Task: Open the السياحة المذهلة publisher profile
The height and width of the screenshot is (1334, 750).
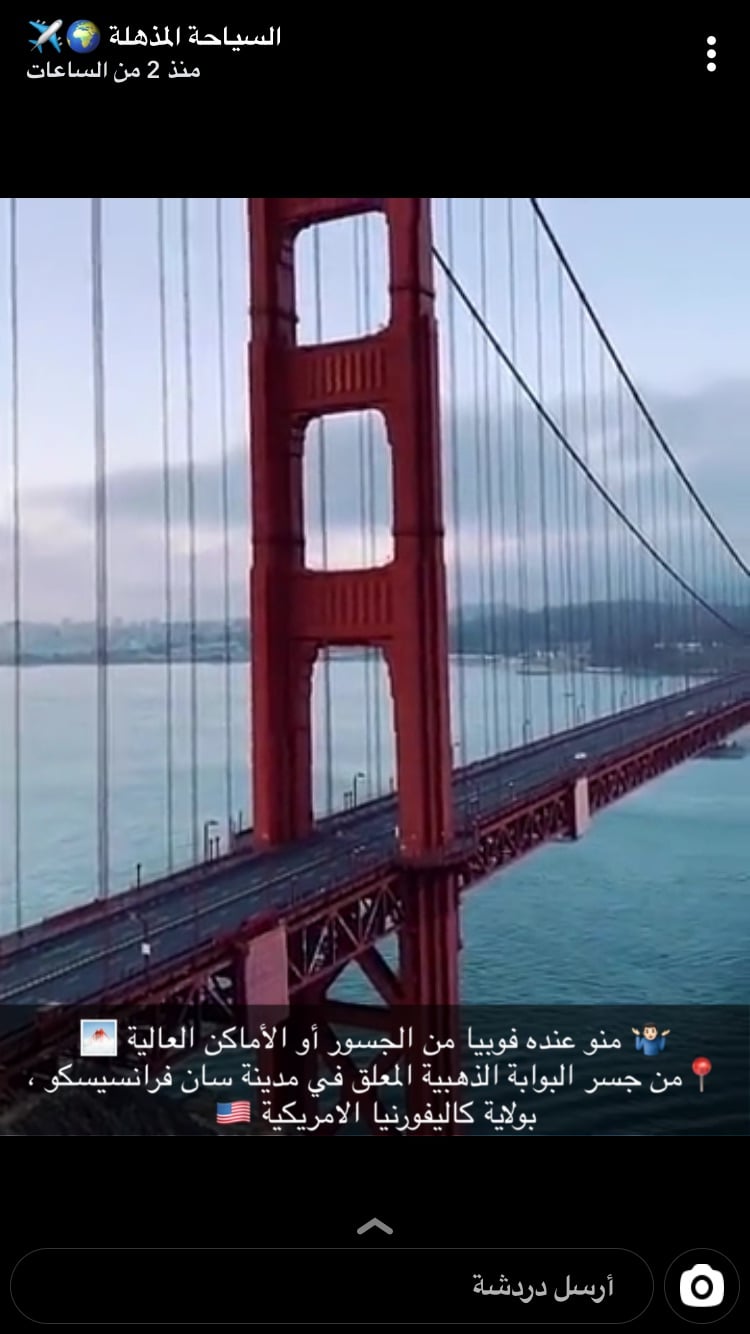Action: [155, 37]
